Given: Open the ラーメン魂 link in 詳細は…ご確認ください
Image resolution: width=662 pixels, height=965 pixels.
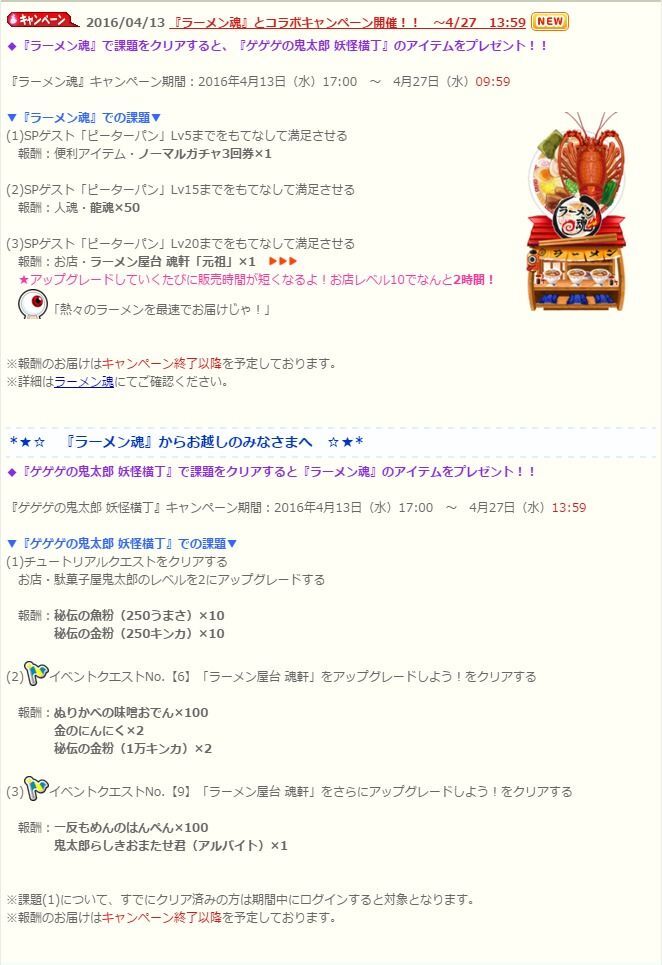Looking at the screenshot, I should 83,381.
